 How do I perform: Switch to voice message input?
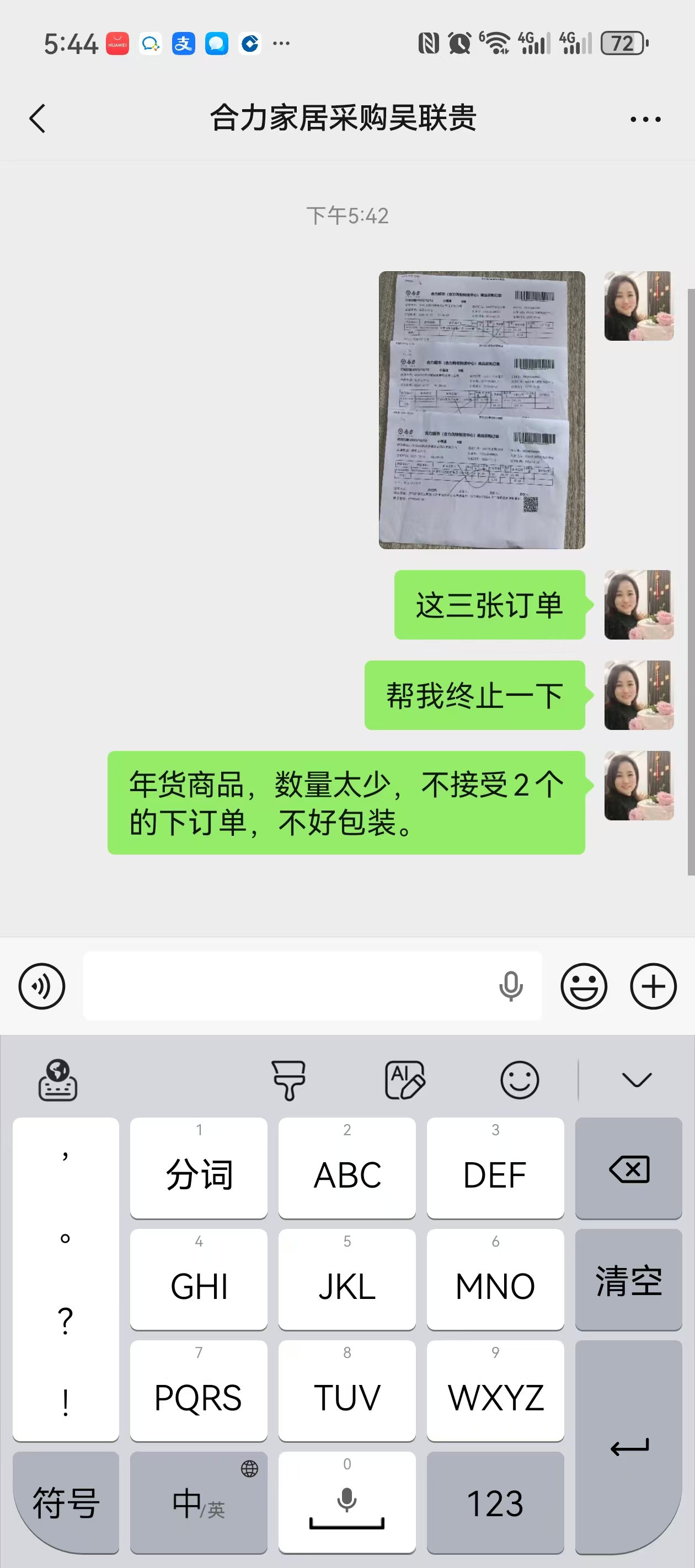click(x=41, y=985)
